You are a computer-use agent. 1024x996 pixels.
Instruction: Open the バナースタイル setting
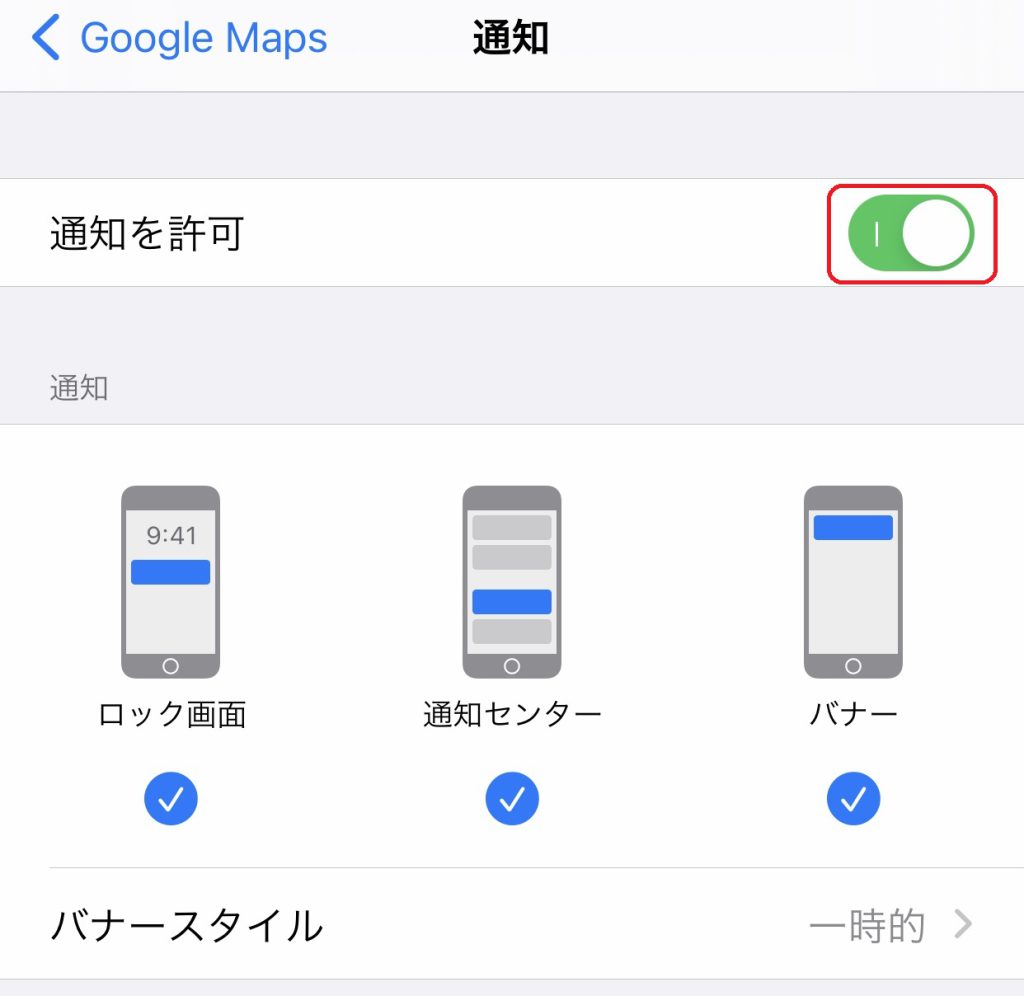coord(512,925)
